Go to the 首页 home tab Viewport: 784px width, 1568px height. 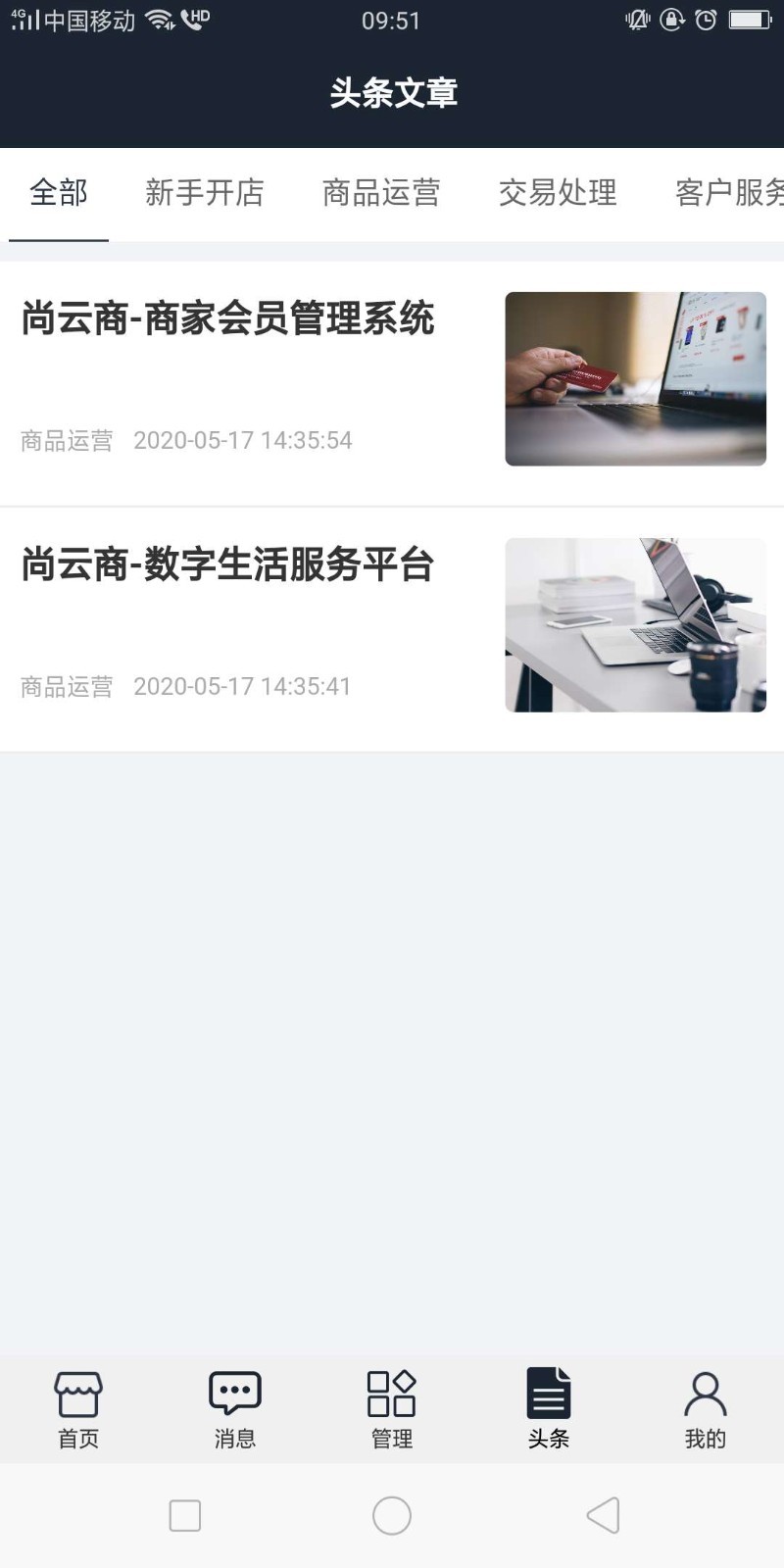coord(78,1409)
